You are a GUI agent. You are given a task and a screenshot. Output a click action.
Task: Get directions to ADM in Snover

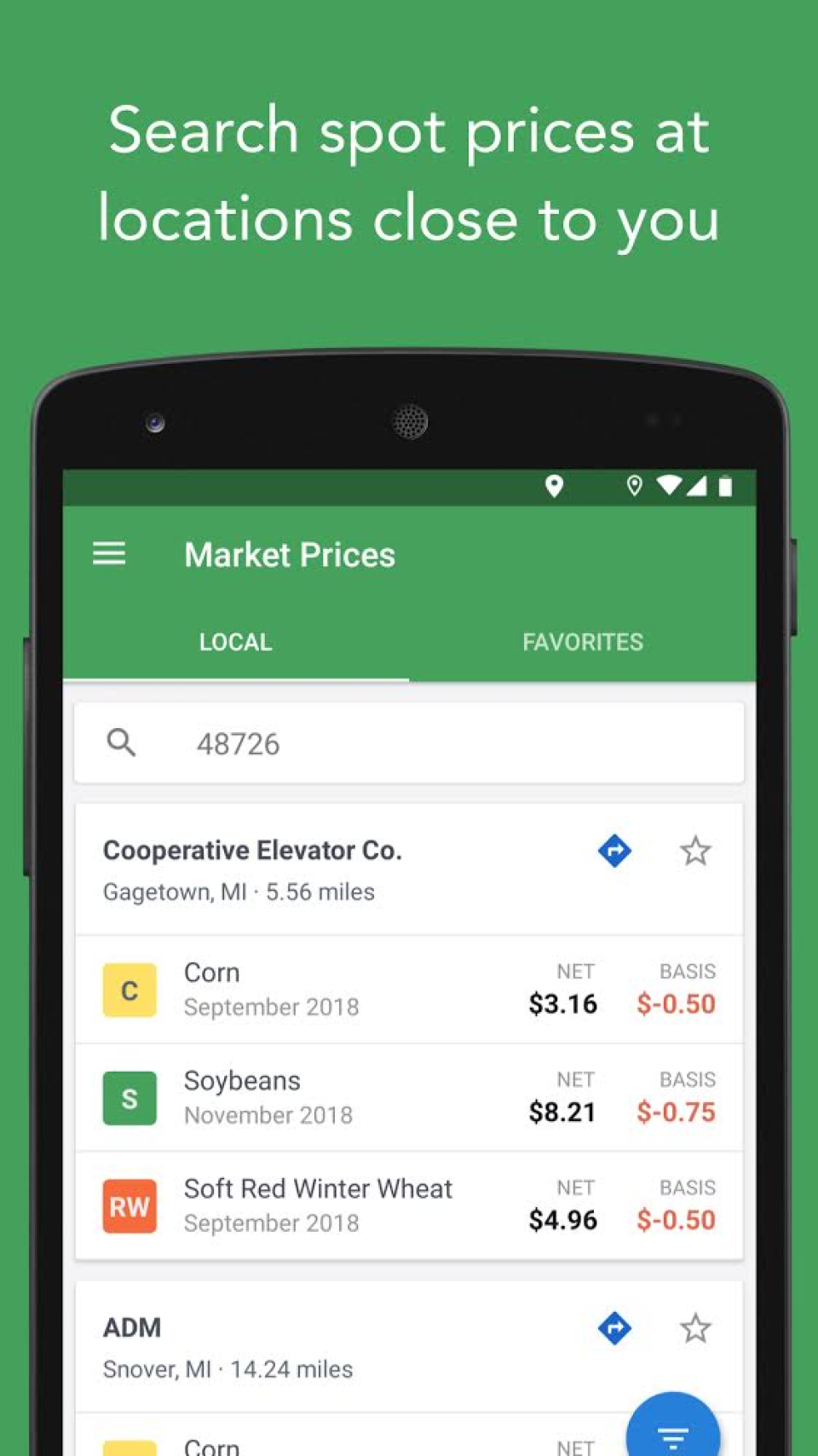[614, 1327]
